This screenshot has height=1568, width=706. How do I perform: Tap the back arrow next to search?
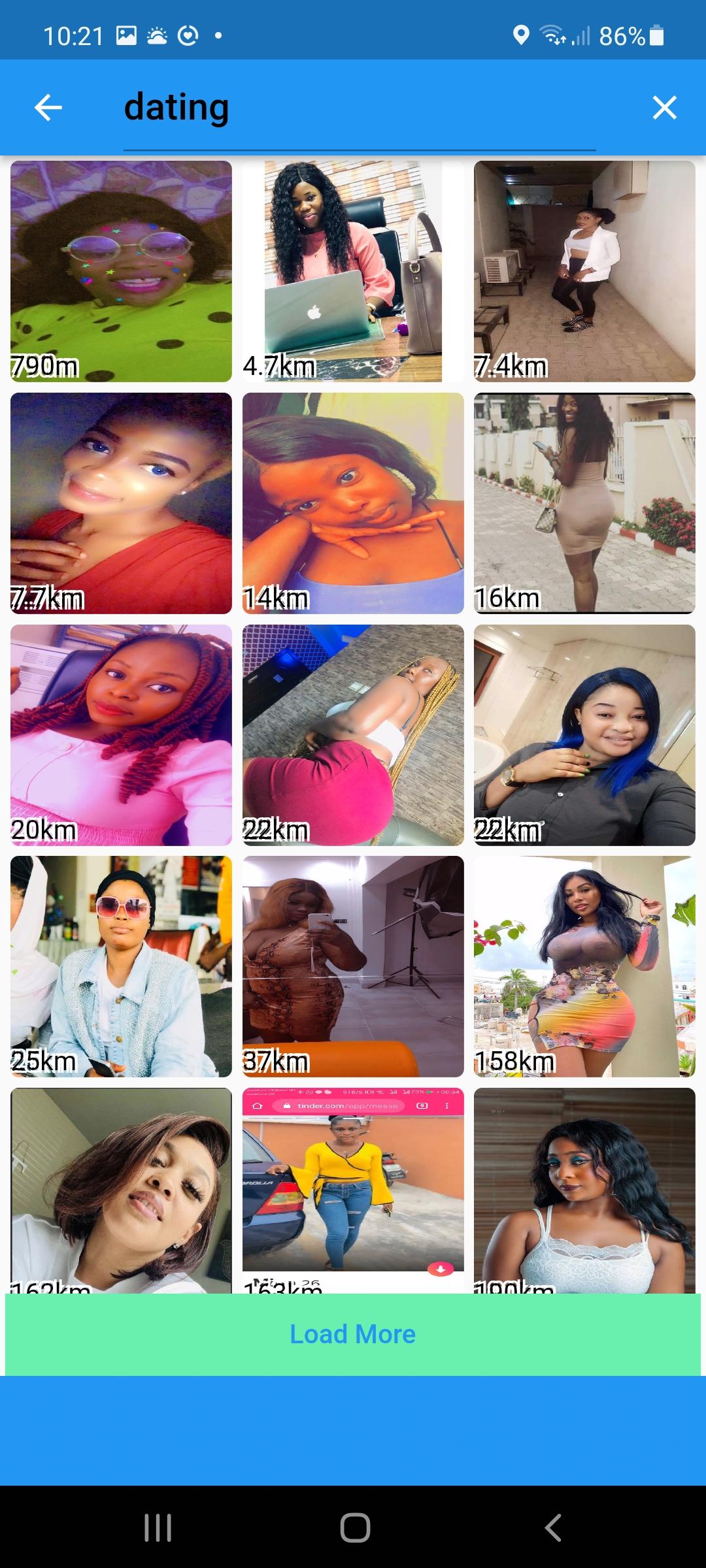[x=46, y=108]
